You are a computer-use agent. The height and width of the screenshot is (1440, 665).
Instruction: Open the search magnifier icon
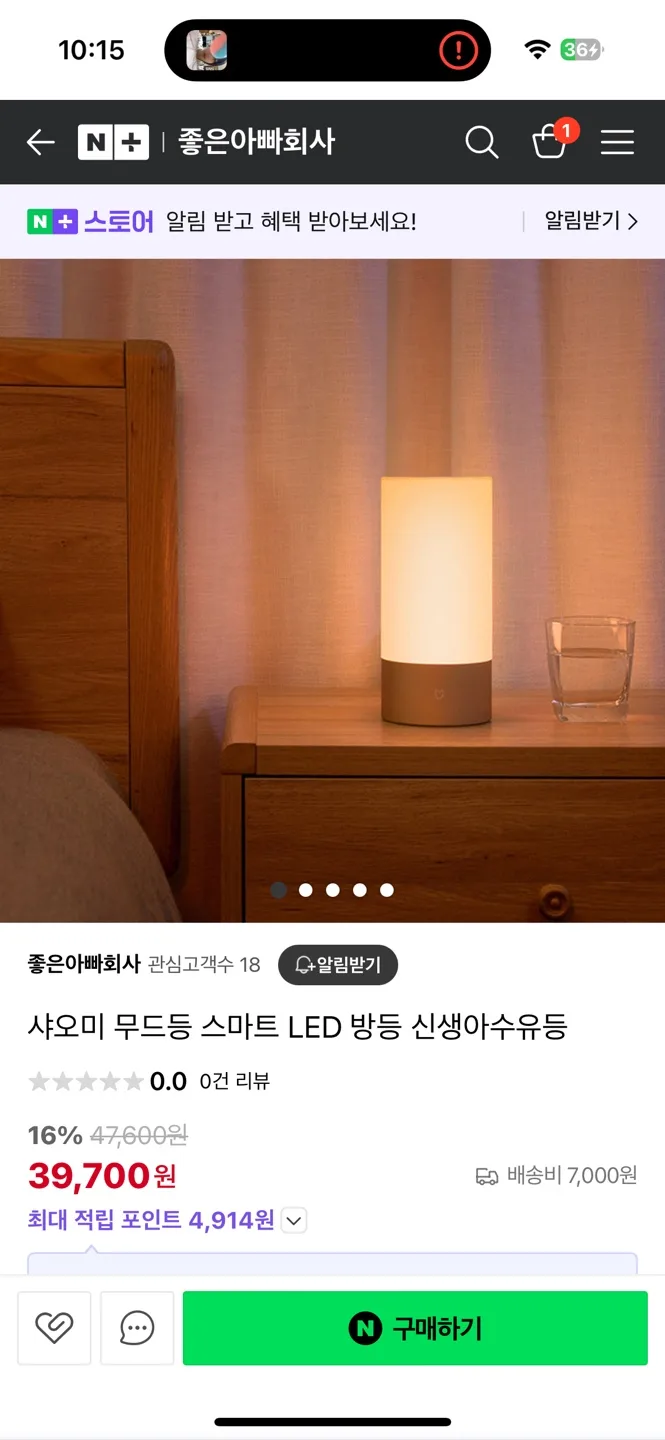[x=481, y=142]
